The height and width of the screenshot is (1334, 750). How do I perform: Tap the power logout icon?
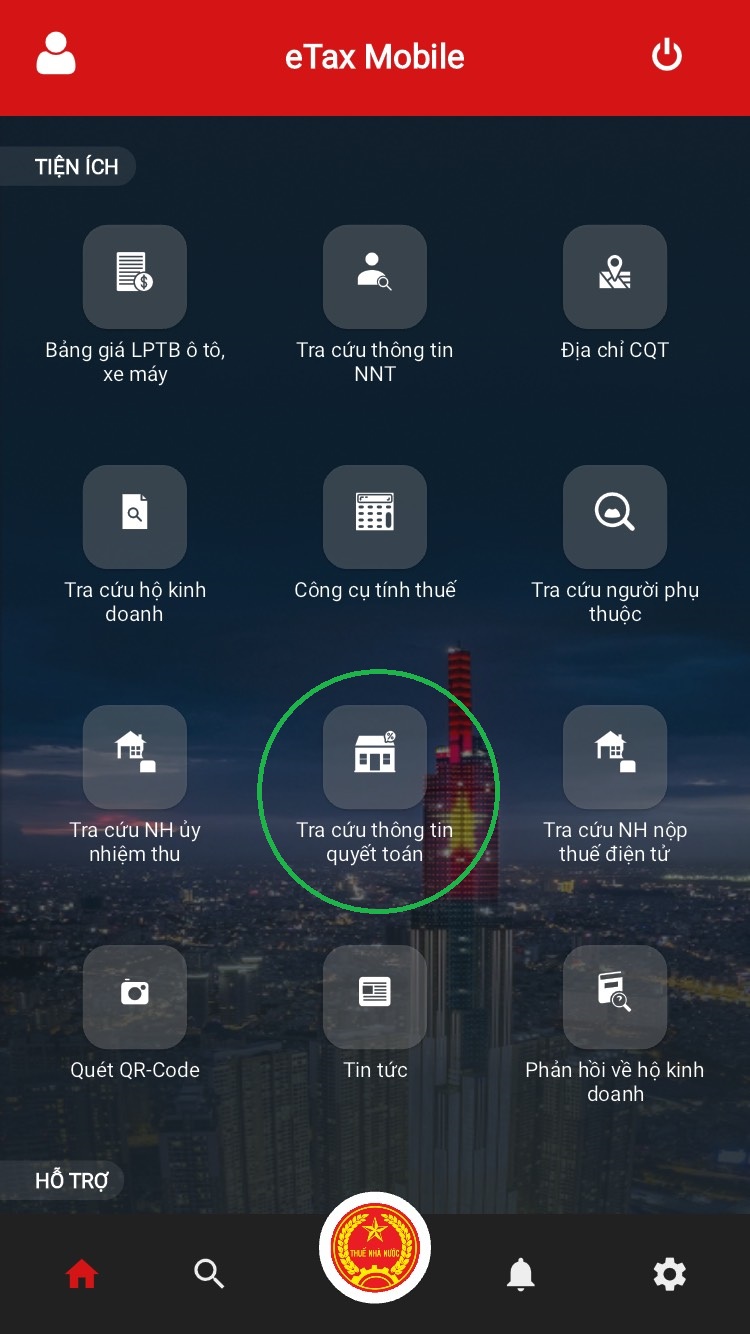coord(667,55)
